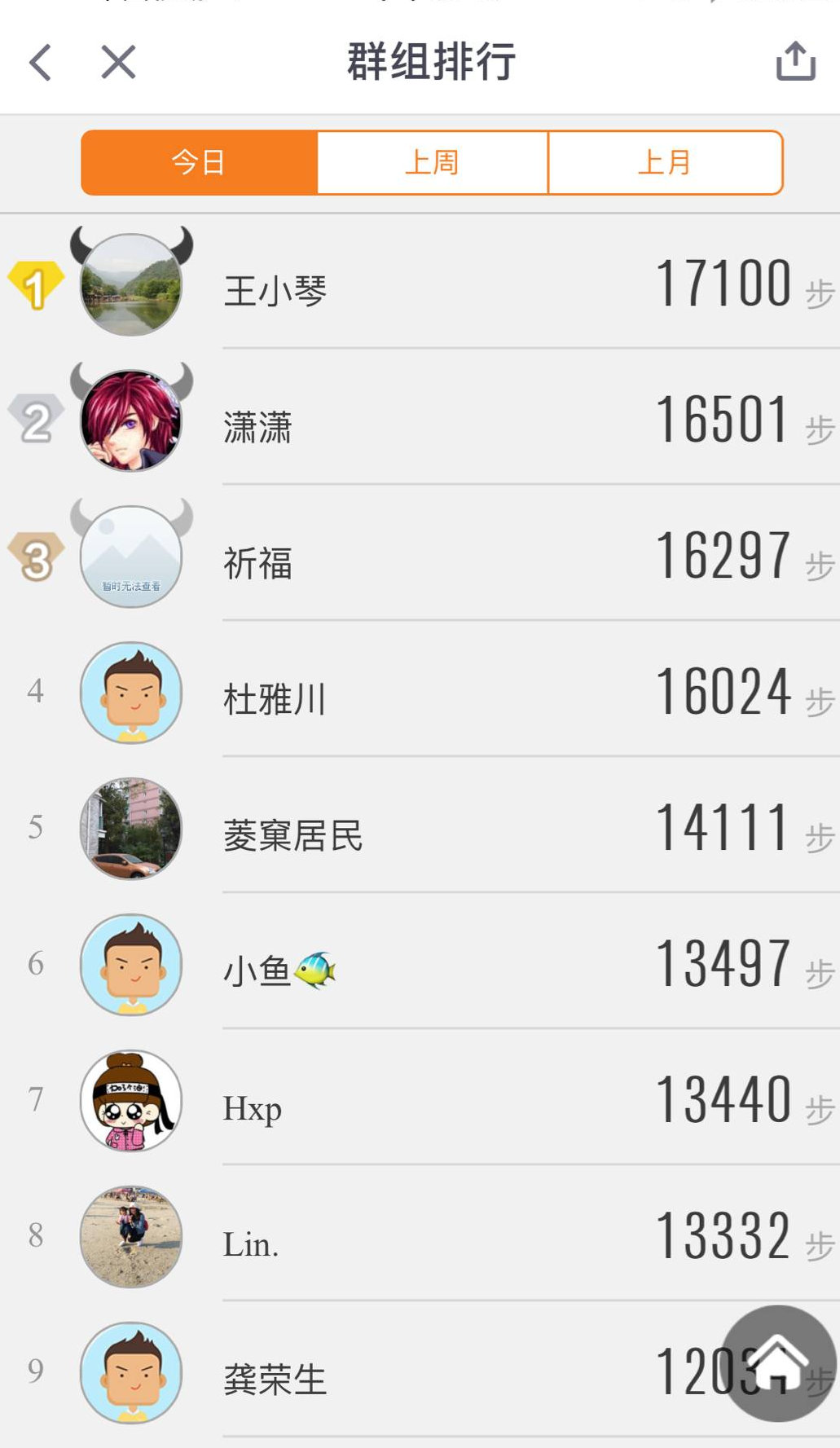Open 王小琴's ranking entry

coord(275,291)
